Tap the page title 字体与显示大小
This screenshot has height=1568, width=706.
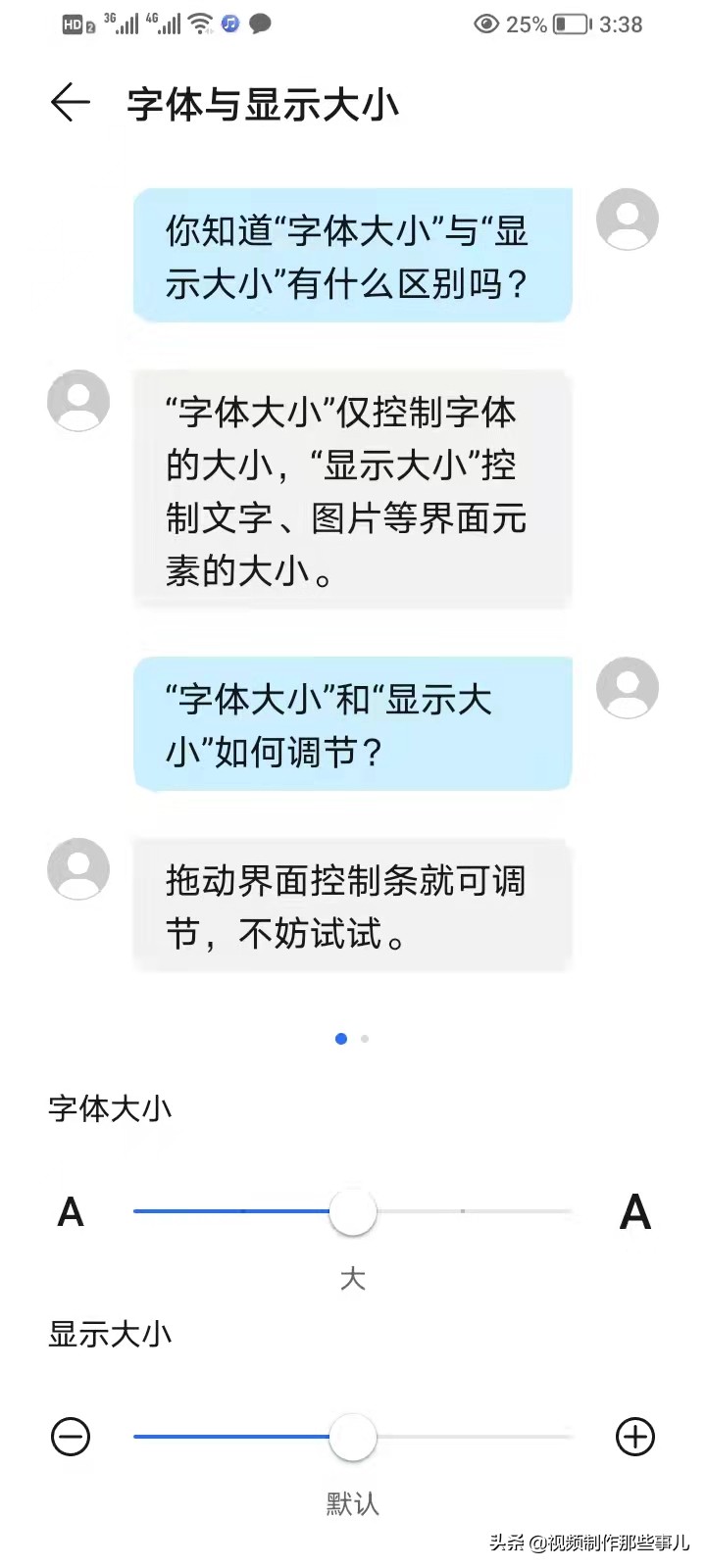260,103
